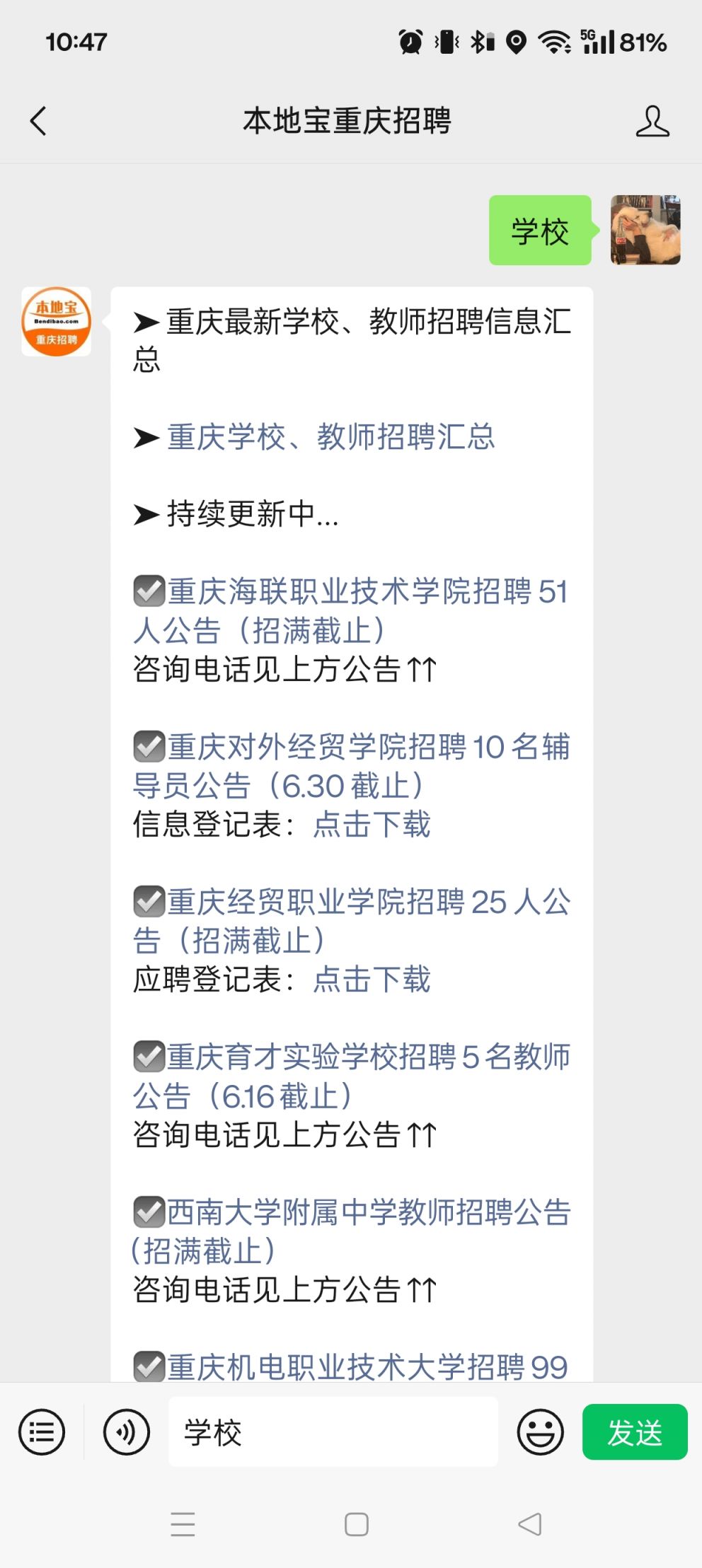Go to the system home screen

(x=357, y=1524)
